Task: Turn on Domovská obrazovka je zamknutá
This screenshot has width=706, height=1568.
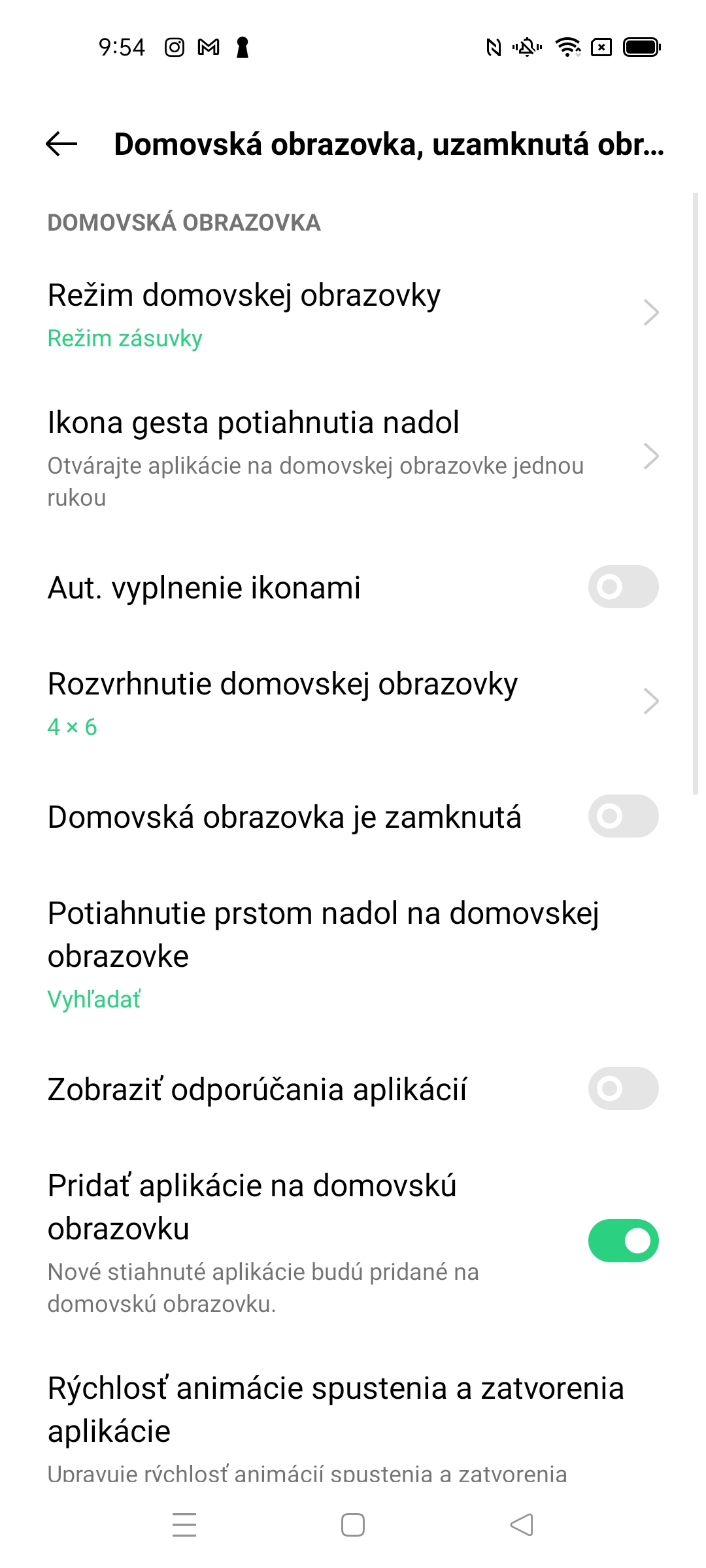Action: point(623,816)
